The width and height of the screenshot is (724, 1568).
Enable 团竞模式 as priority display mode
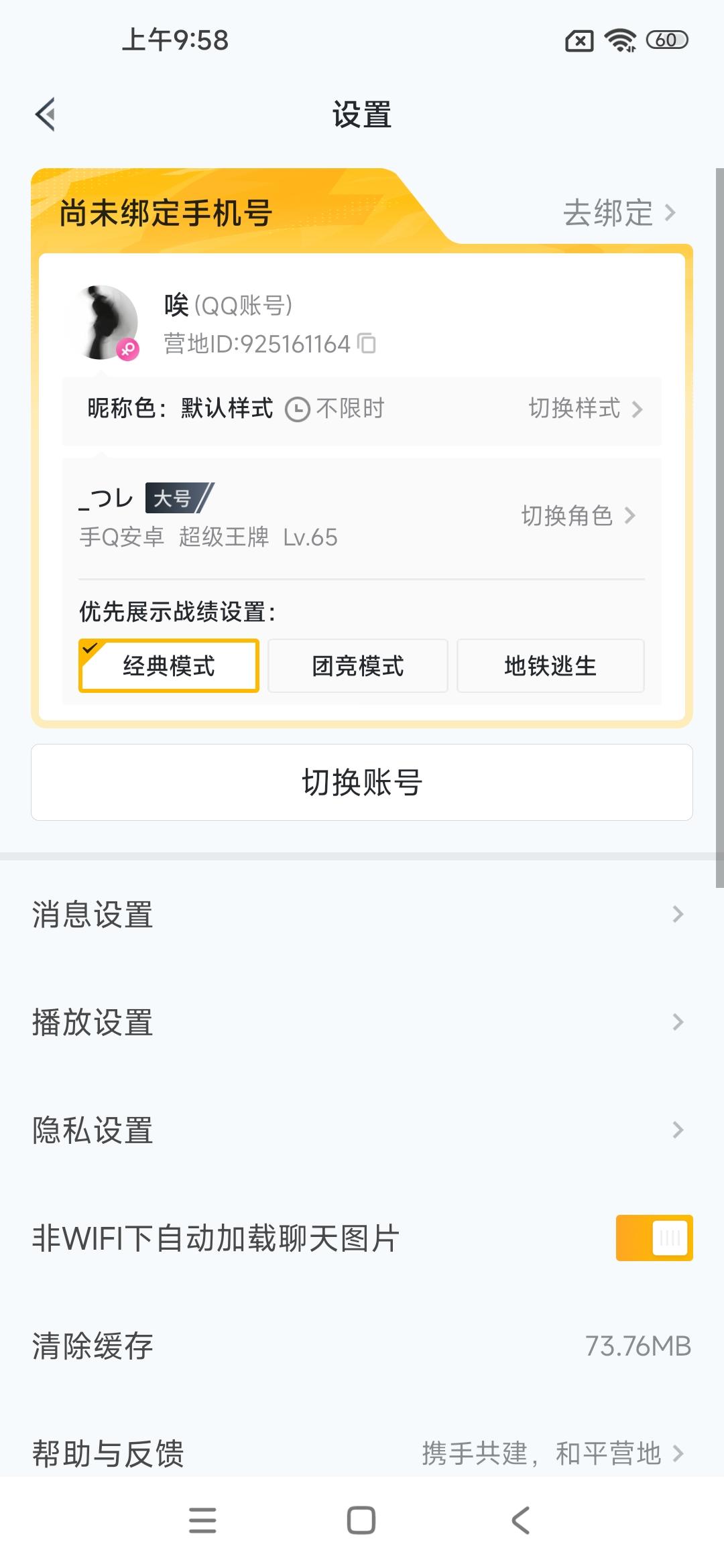click(357, 665)
